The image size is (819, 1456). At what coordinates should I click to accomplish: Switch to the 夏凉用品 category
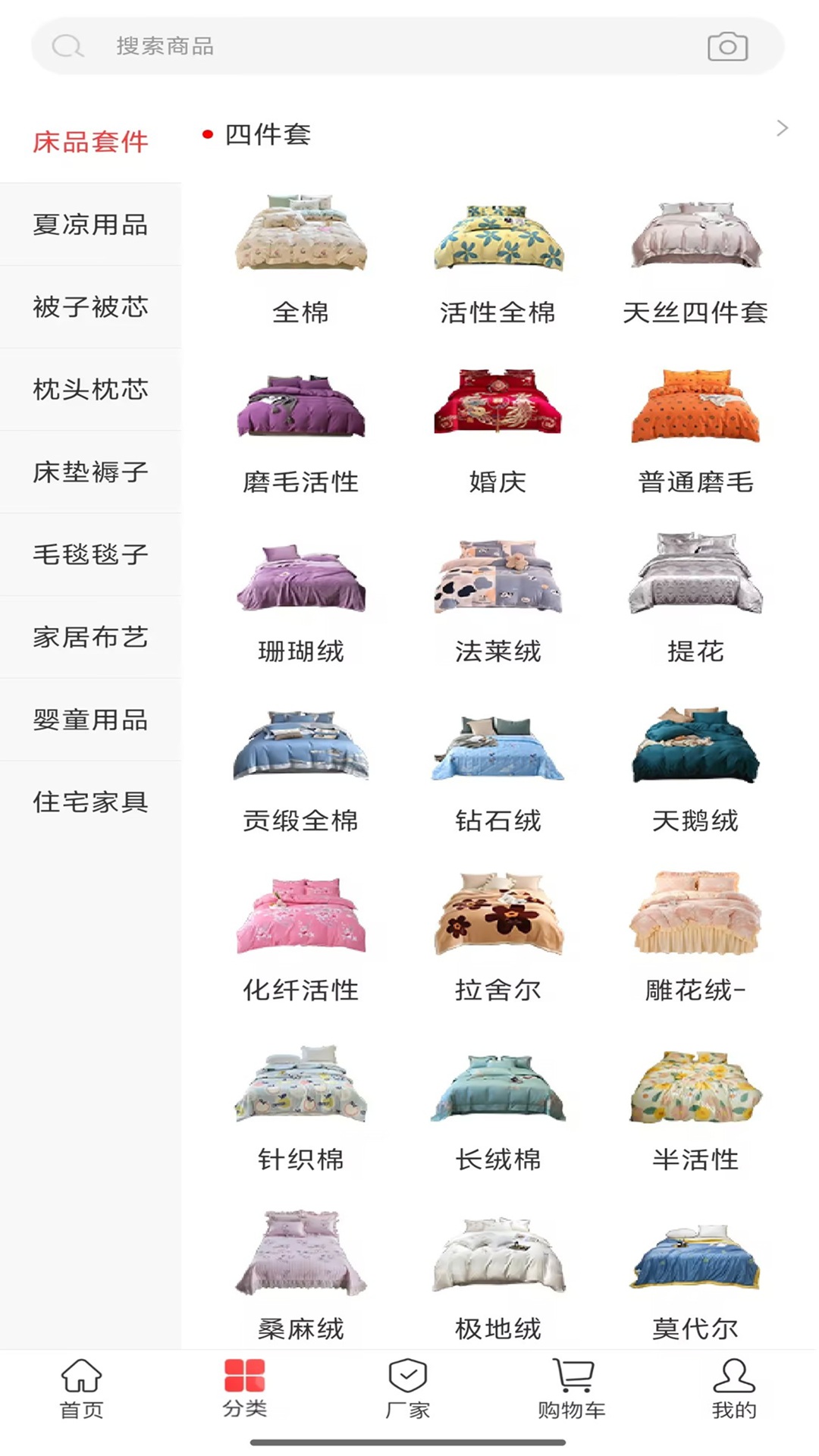coord(89,224)
